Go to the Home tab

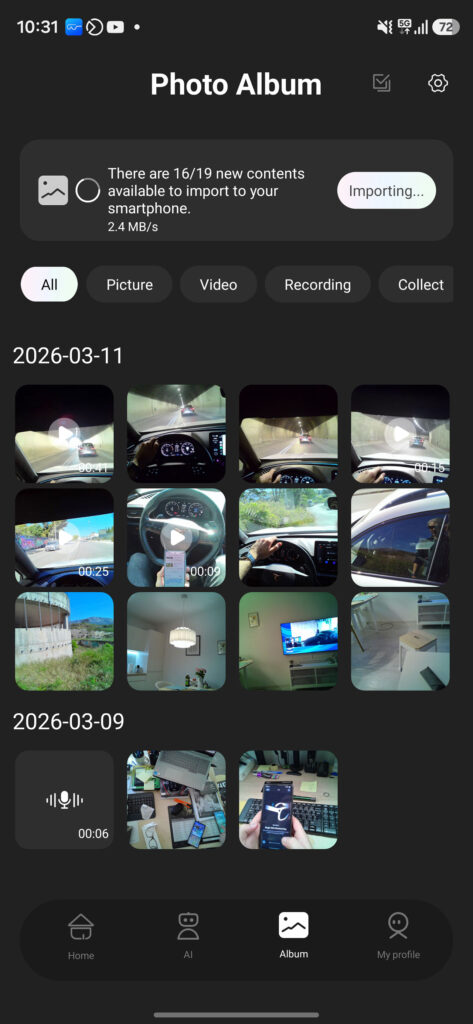pos(81,936)
